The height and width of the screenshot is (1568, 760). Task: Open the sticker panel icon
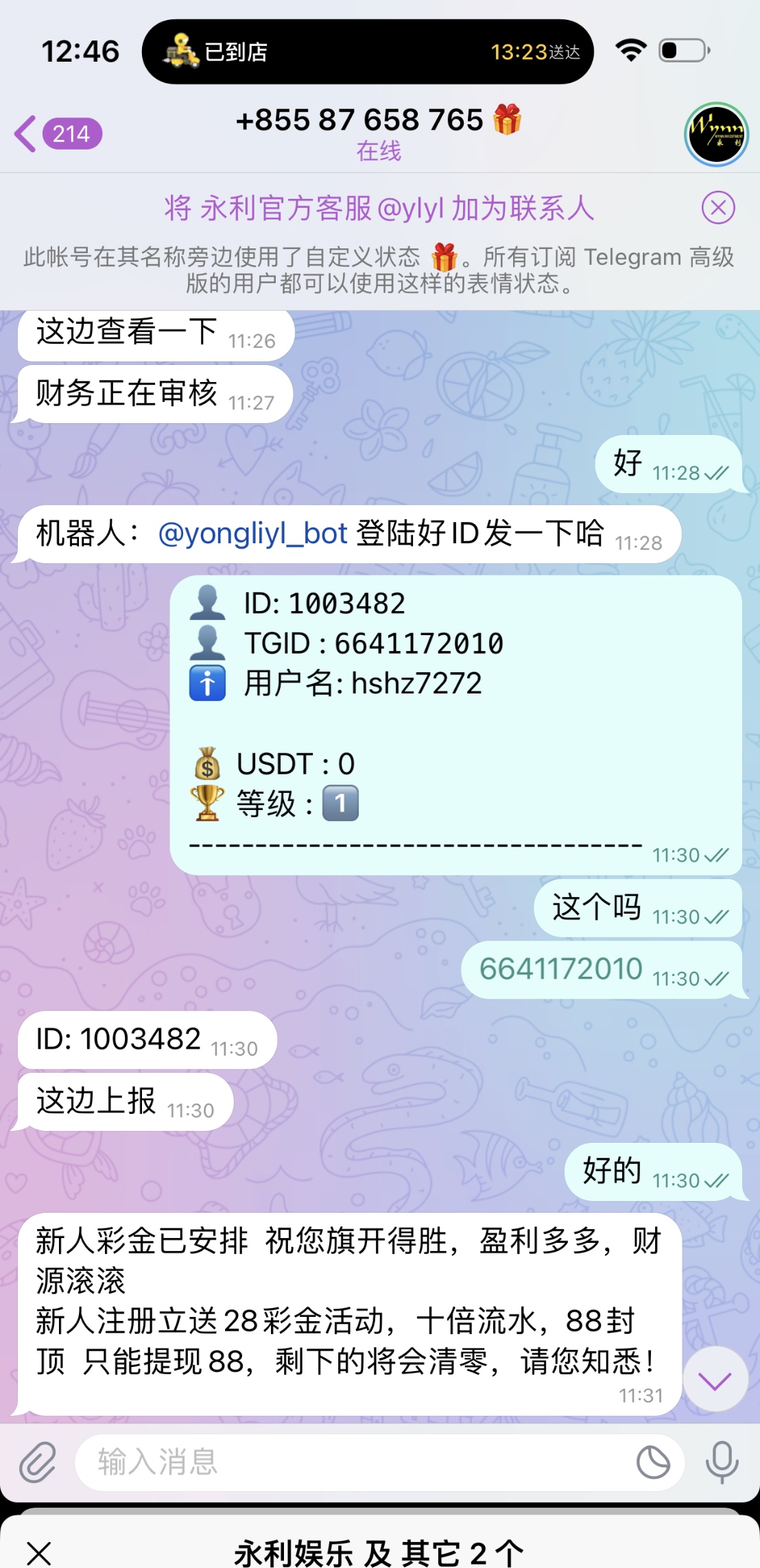[652, 1462]
